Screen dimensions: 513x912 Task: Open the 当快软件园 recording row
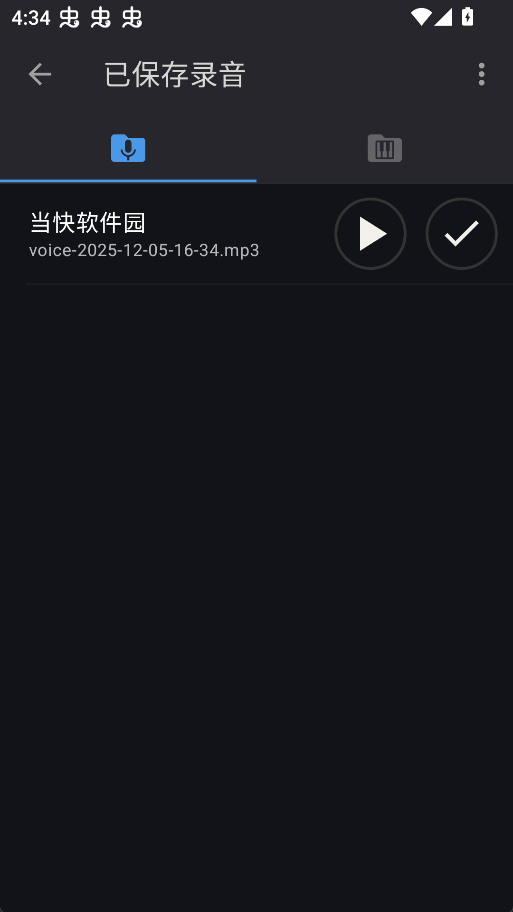(x=256, y=234)
